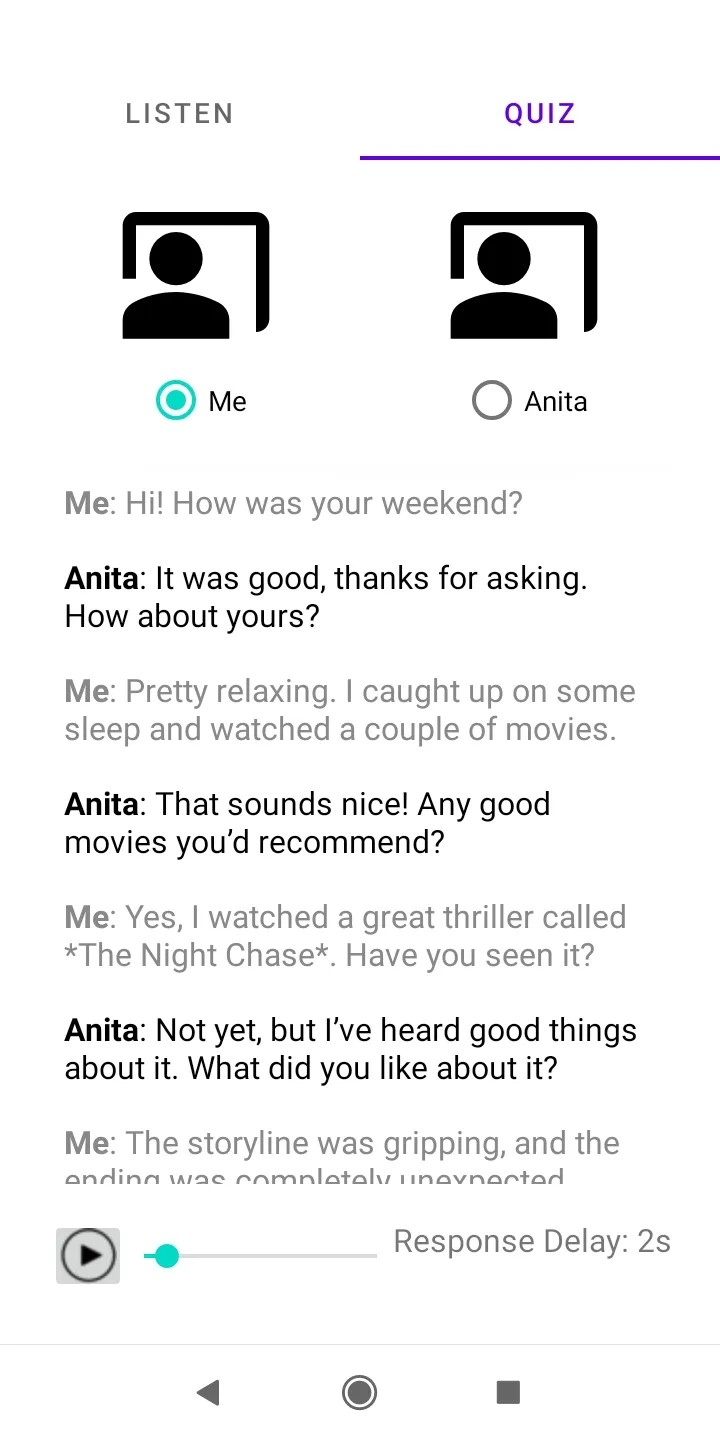
Task: Open the Quiz tab
Action: click(x=539, y=114)
